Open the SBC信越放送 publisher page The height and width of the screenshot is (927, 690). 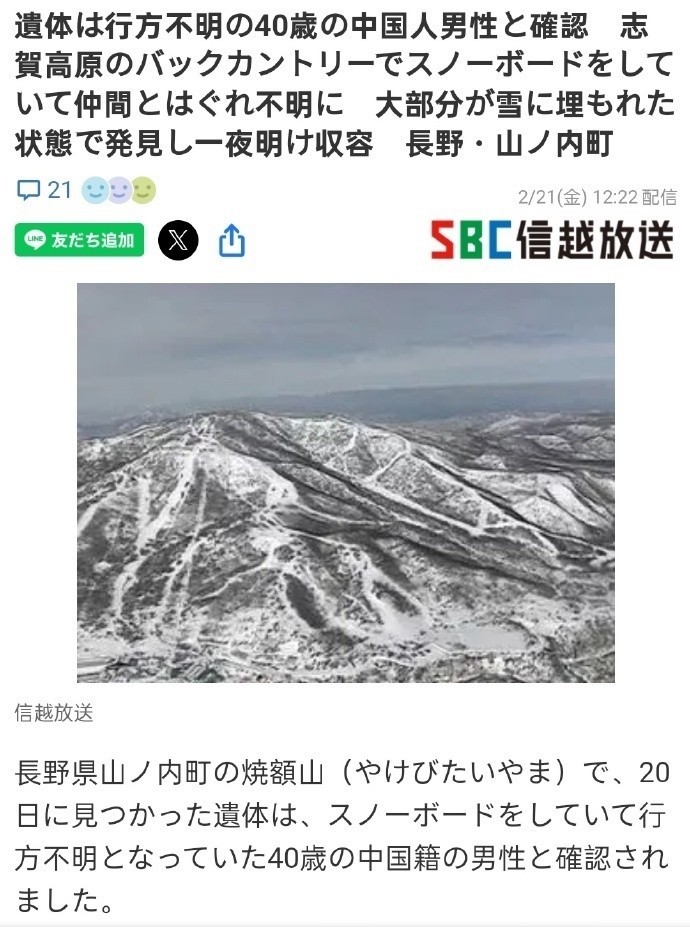tap(551, 239)
